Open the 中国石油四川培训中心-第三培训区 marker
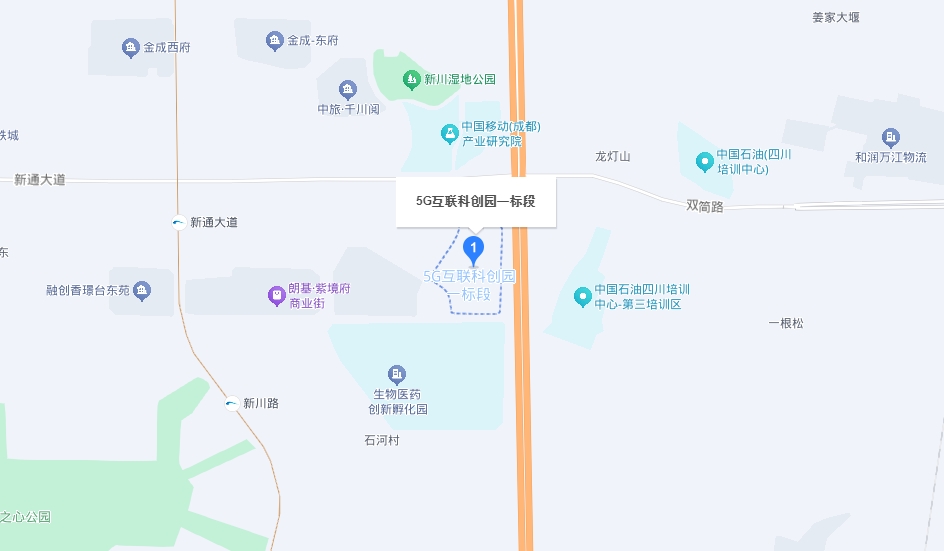944x551 pixels. click(582, 296)
